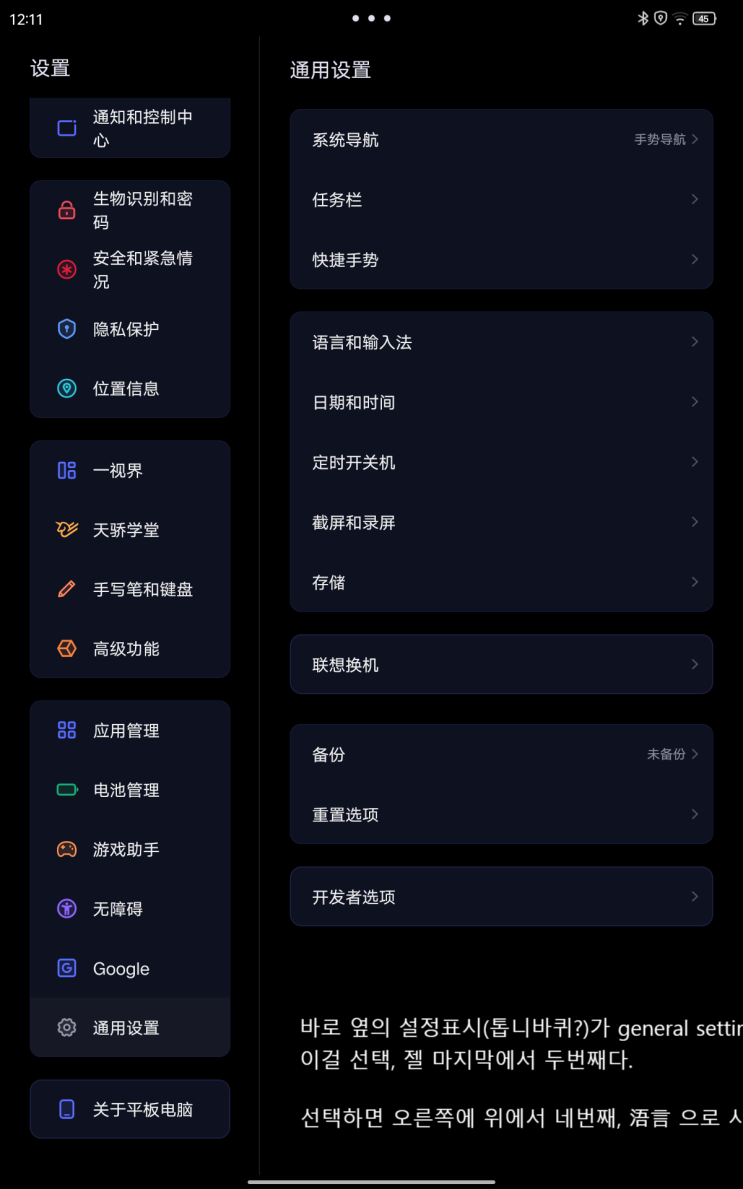Image resolution: width=743 pixels, height=1189 pixels.
Task: Select 关于平板电脑 in the sidebar
Action: point(130,1109)
